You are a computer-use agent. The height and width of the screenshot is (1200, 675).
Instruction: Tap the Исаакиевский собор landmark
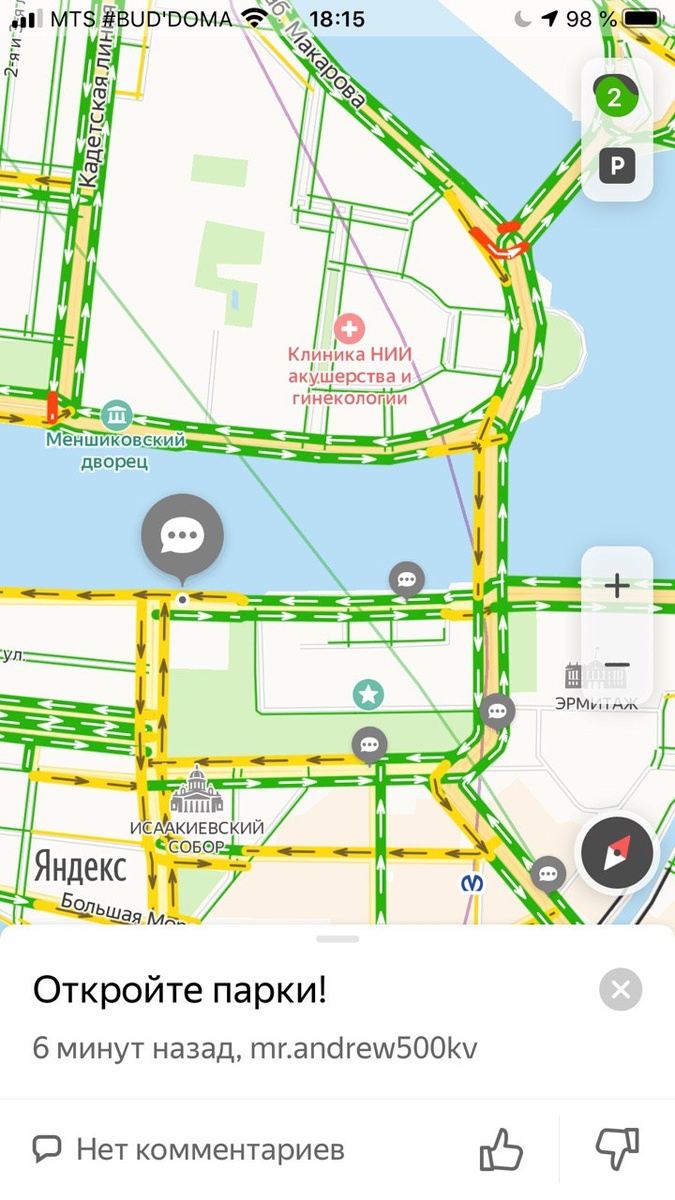[x=195, y=792]
